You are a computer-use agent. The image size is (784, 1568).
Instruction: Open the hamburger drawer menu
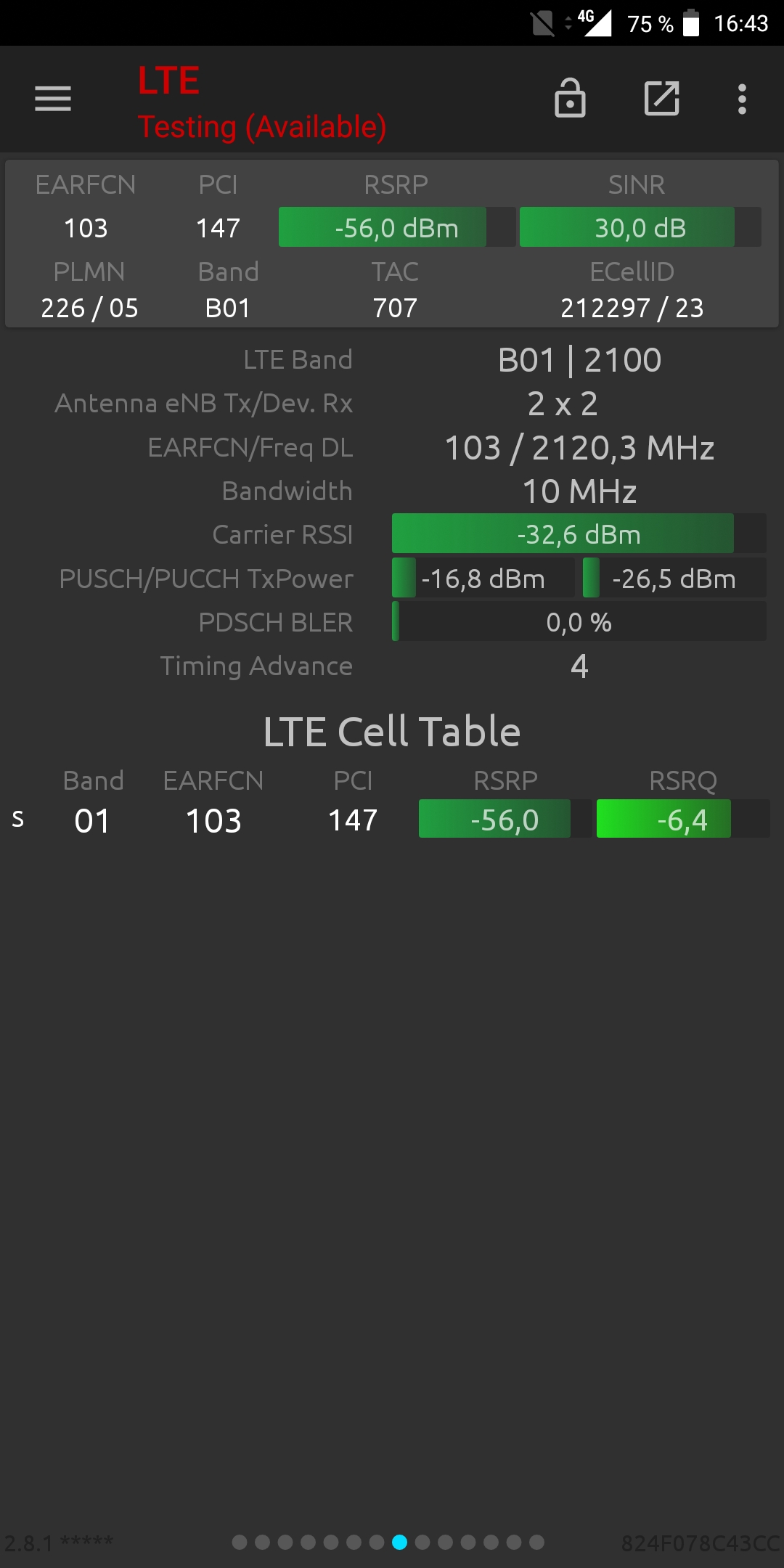53,99
